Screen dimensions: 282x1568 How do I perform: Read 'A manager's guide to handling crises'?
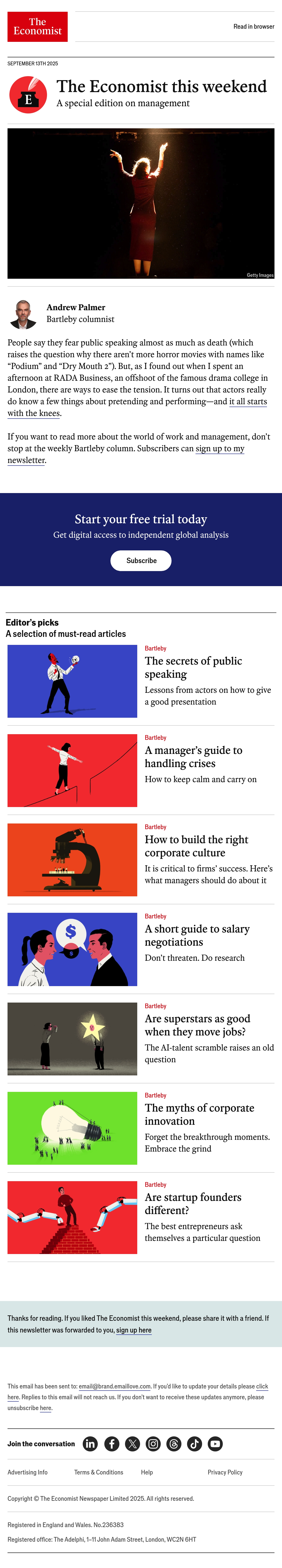coord(193,757)
